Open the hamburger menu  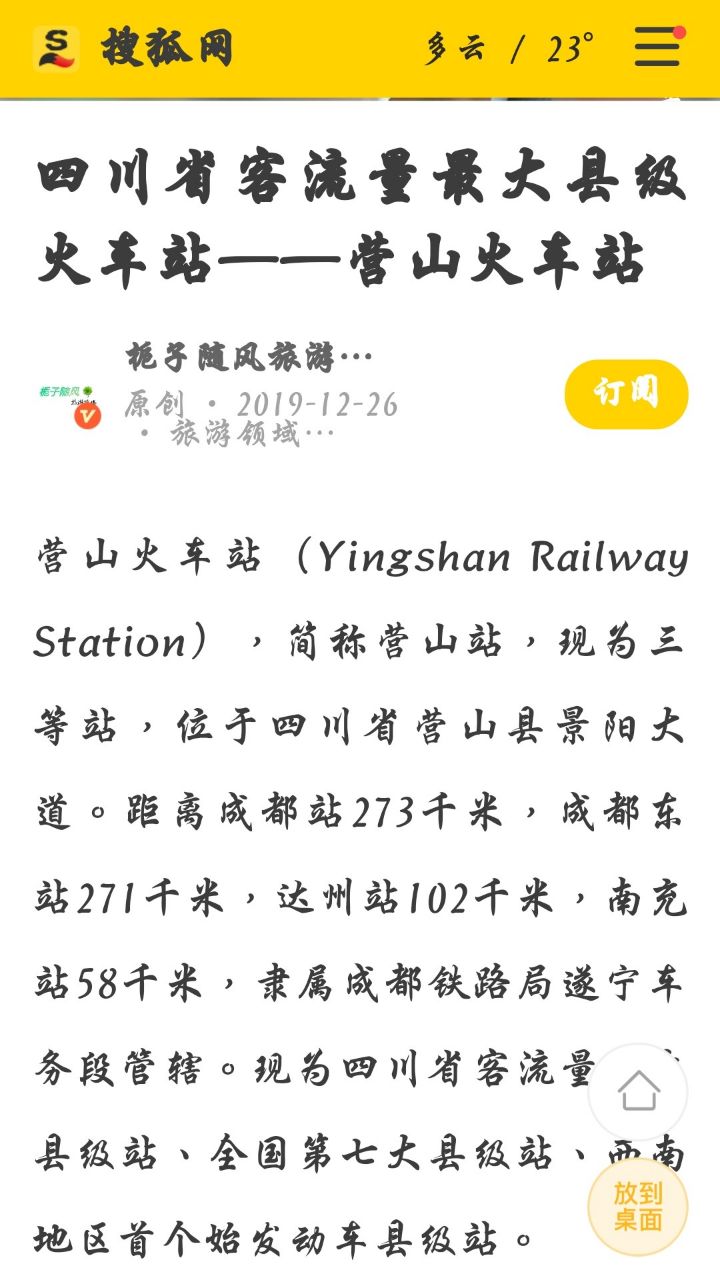pos(657,47)
